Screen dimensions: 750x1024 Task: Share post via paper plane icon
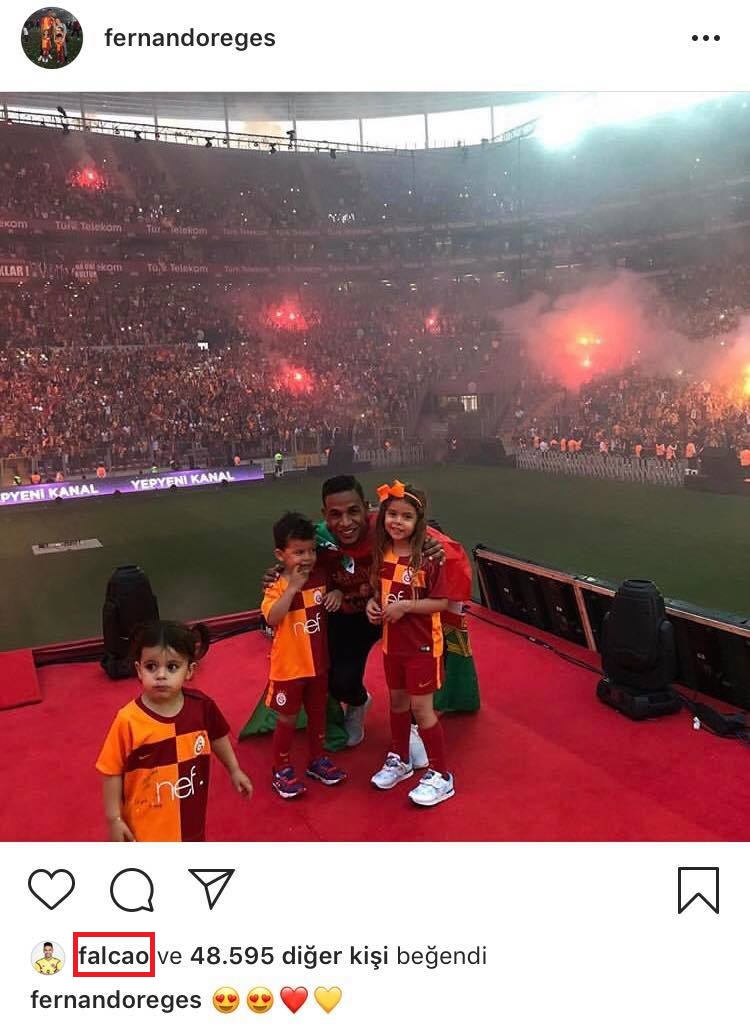pyautogui.click(x=211, y=888)
